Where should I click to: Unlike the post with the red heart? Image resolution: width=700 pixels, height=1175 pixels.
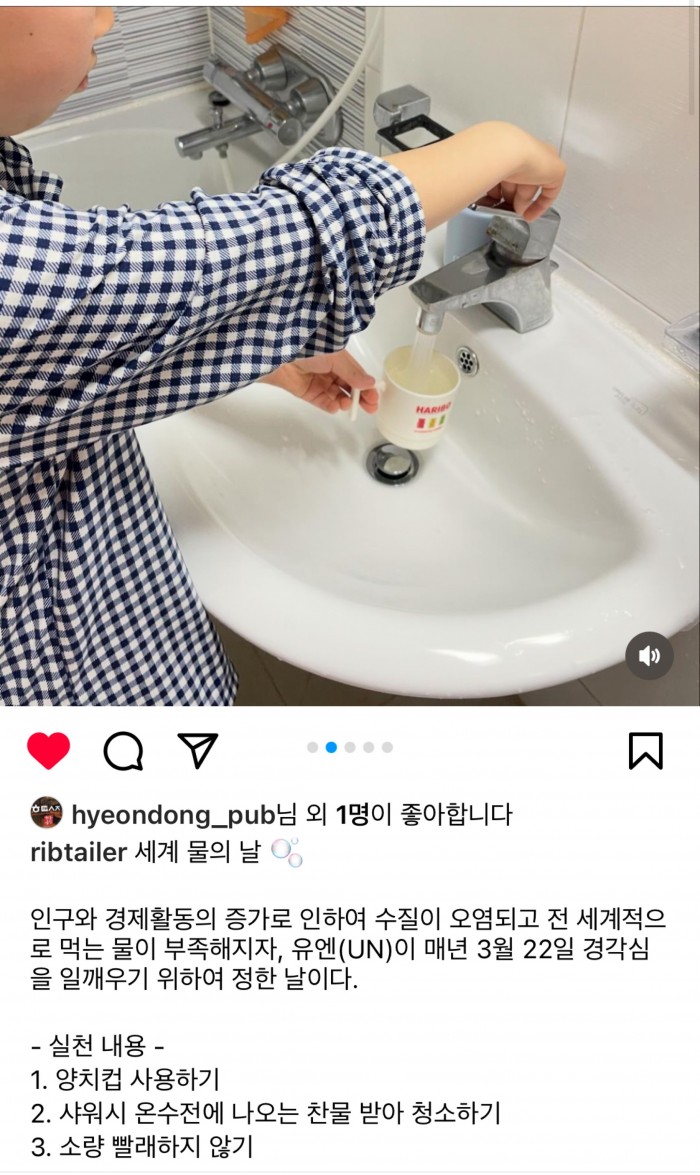point(48,750)
